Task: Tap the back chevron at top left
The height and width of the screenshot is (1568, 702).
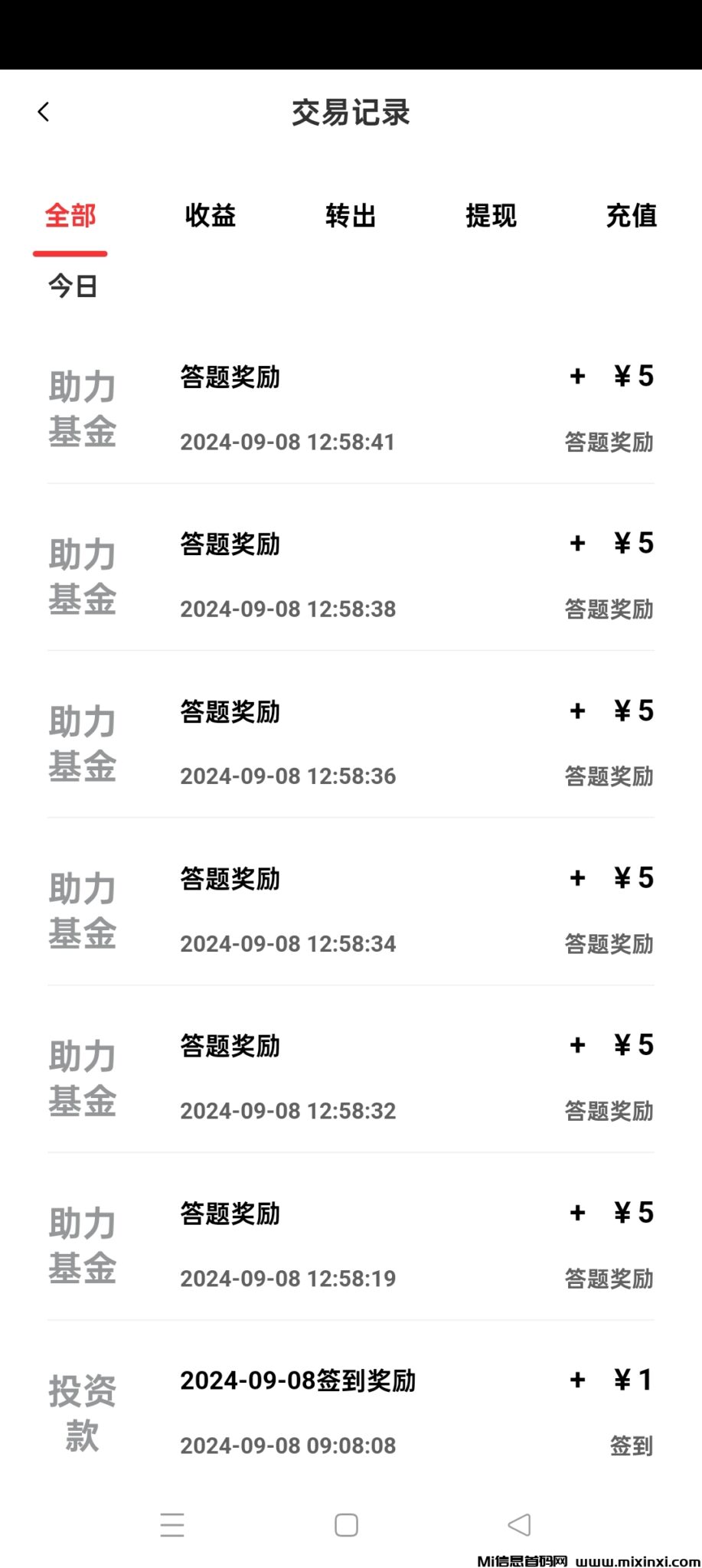Action: click(x=44, y=111)
